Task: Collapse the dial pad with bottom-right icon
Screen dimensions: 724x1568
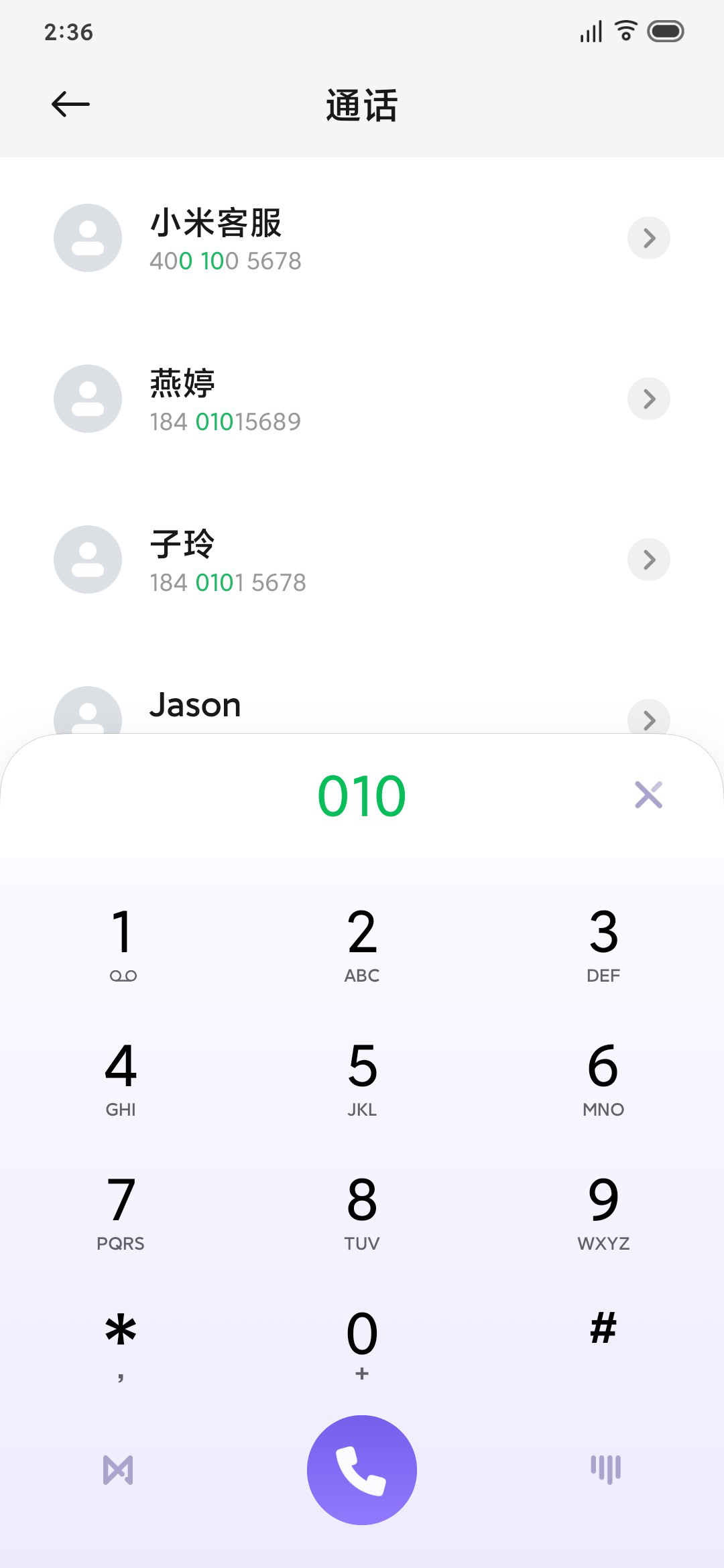Action: pyautogui.click(x=605, y=1469)
